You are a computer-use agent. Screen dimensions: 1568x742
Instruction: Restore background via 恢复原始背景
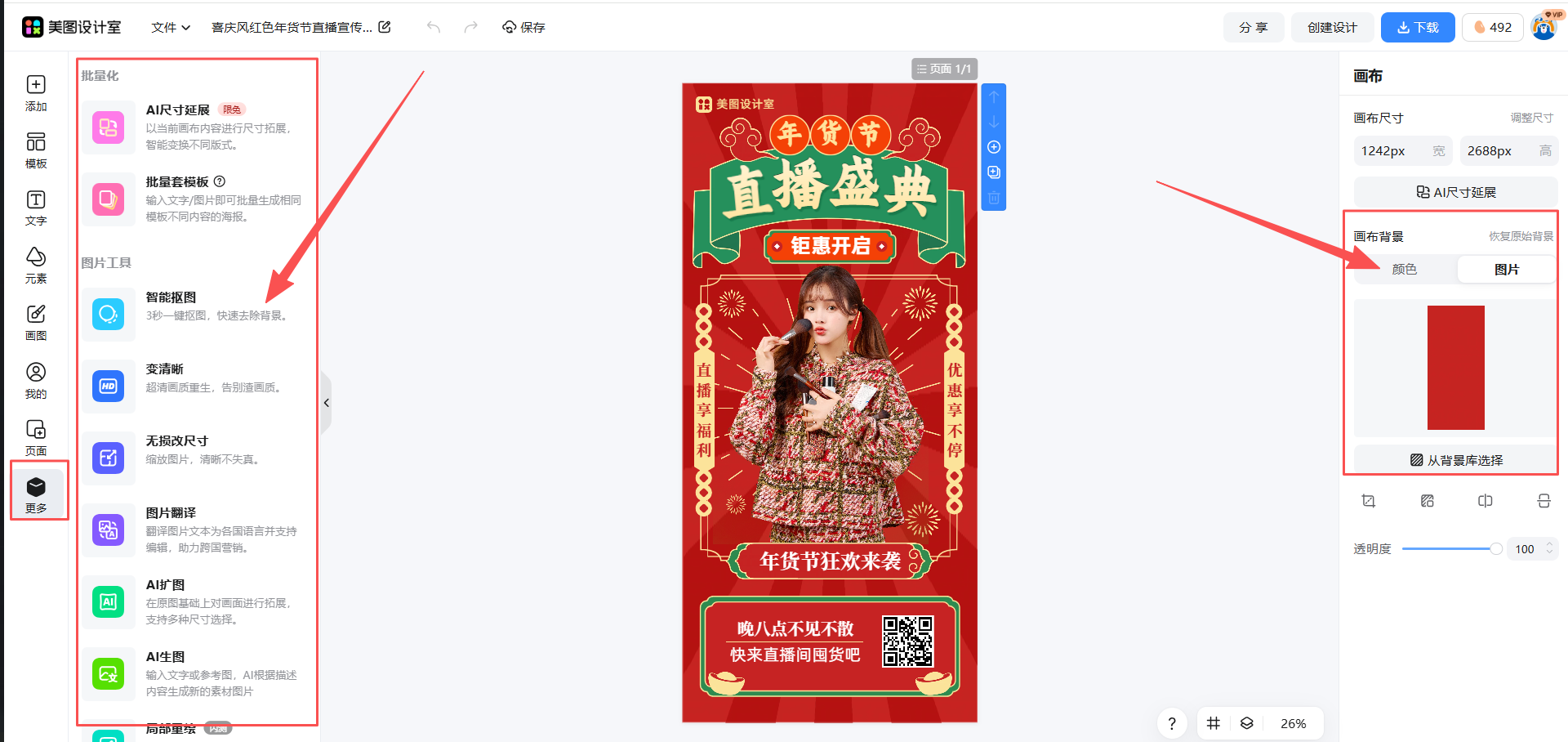pyautogui.click(x=1521, y=236)
